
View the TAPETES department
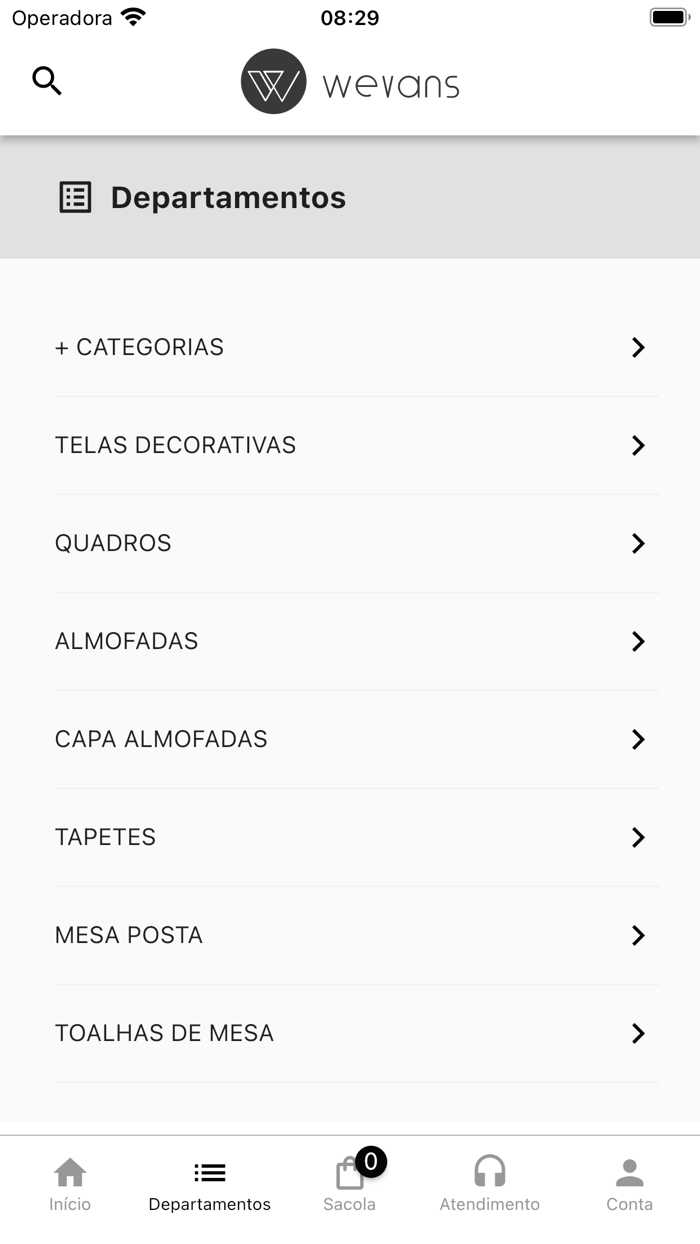(x=350, y=837)
